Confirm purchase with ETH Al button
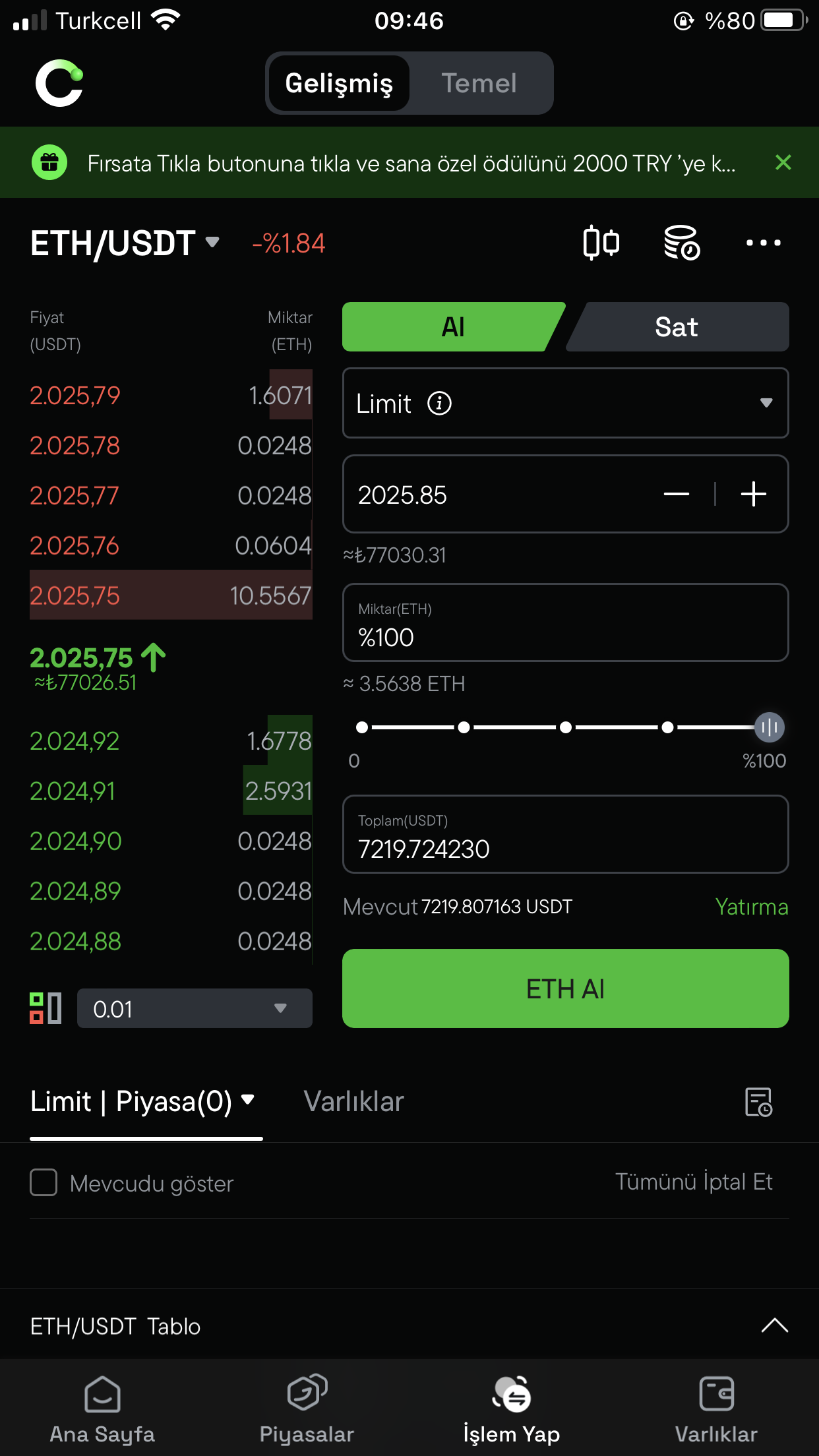819x1456 pixels. click(565, 988)
